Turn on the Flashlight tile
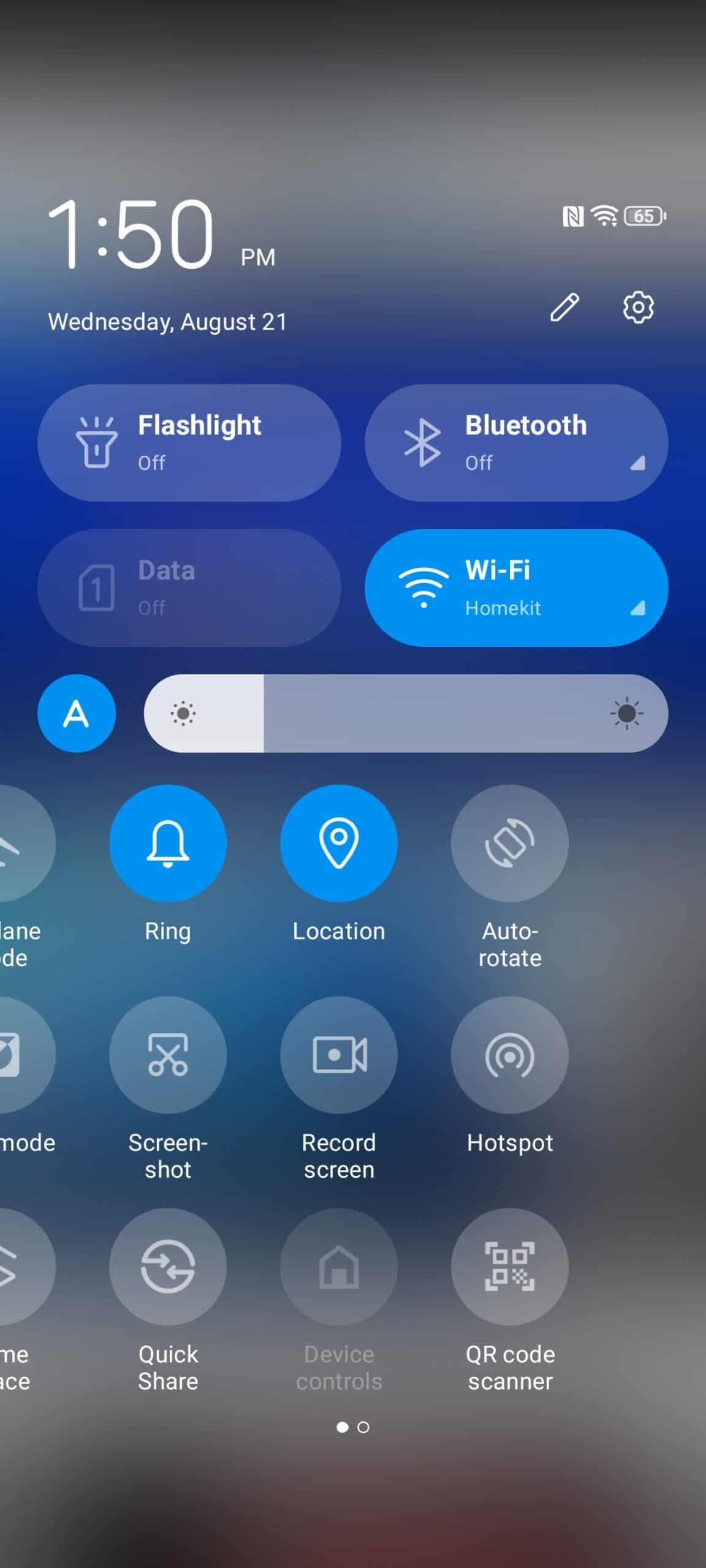This screenshot has width=706, height=1568. pos(189,443)
